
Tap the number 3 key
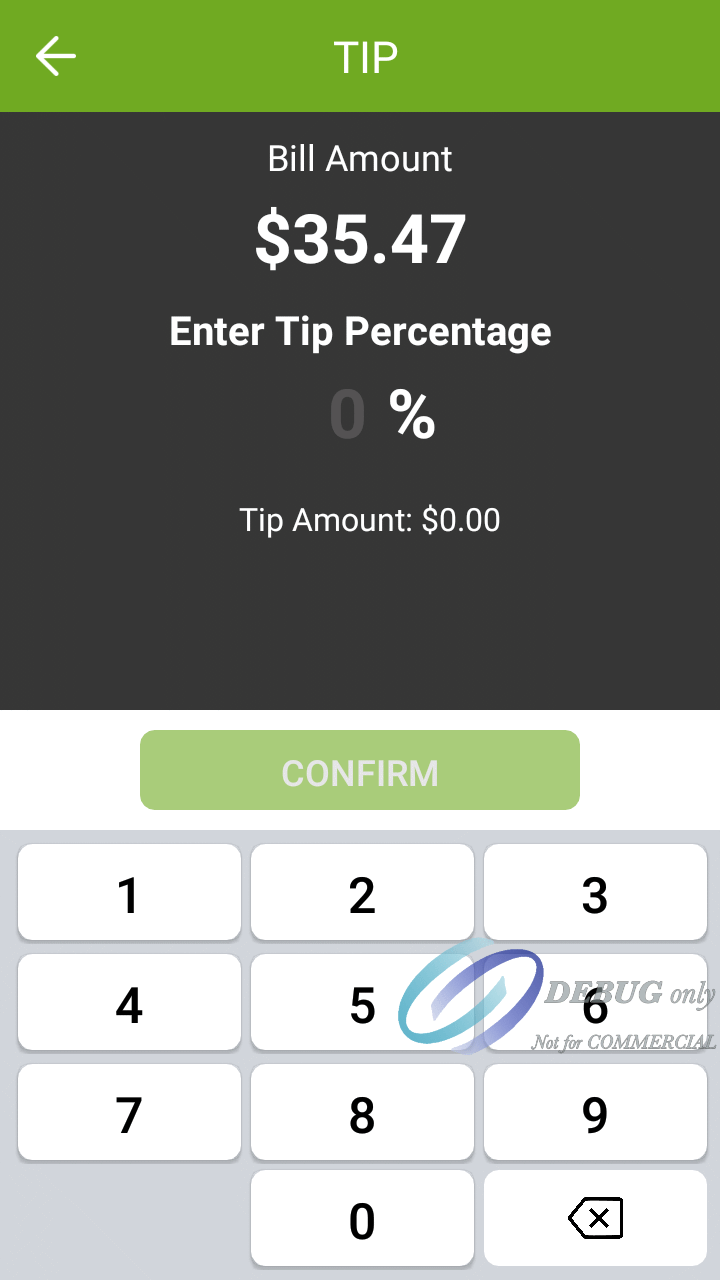click(595, 893)
